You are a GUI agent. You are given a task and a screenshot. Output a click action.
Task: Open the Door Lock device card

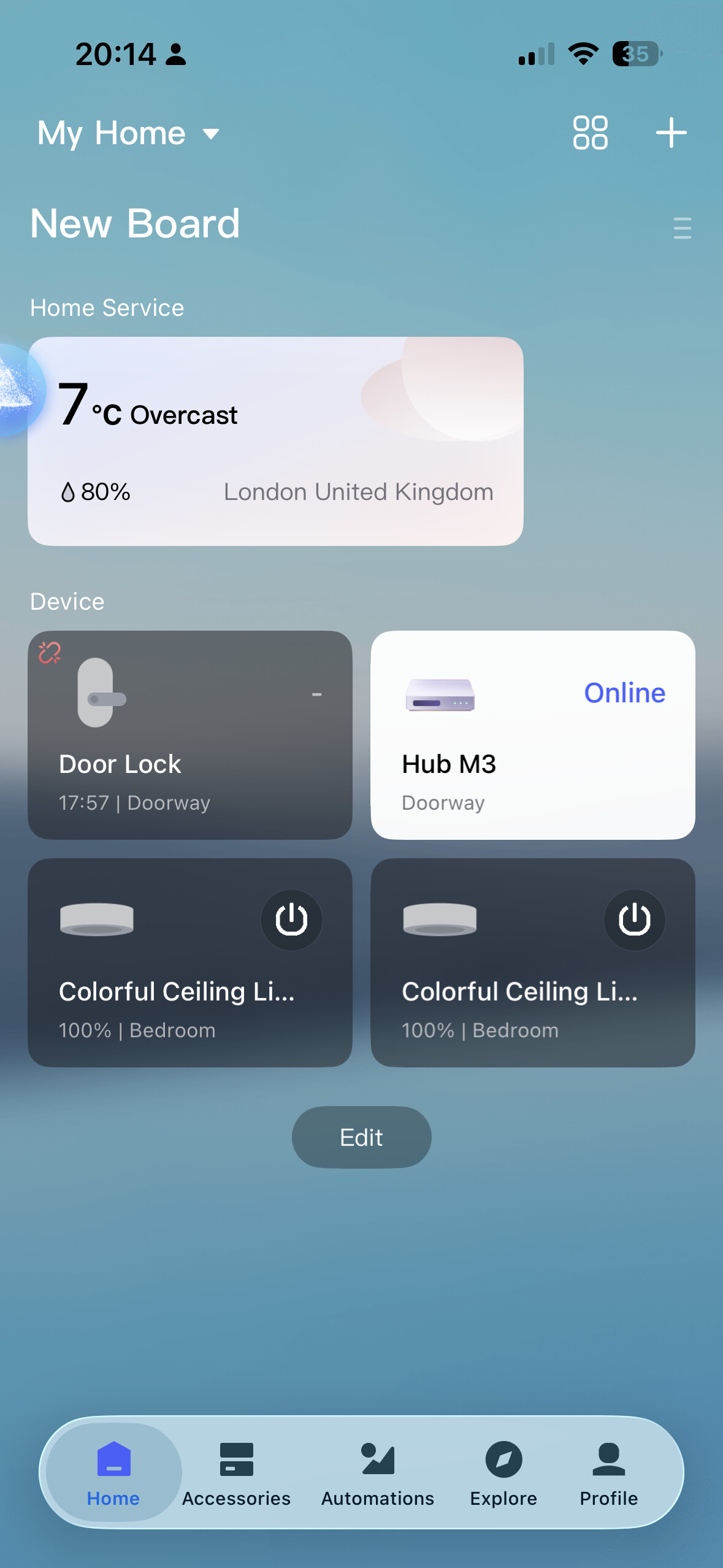(x=190, y=735)
